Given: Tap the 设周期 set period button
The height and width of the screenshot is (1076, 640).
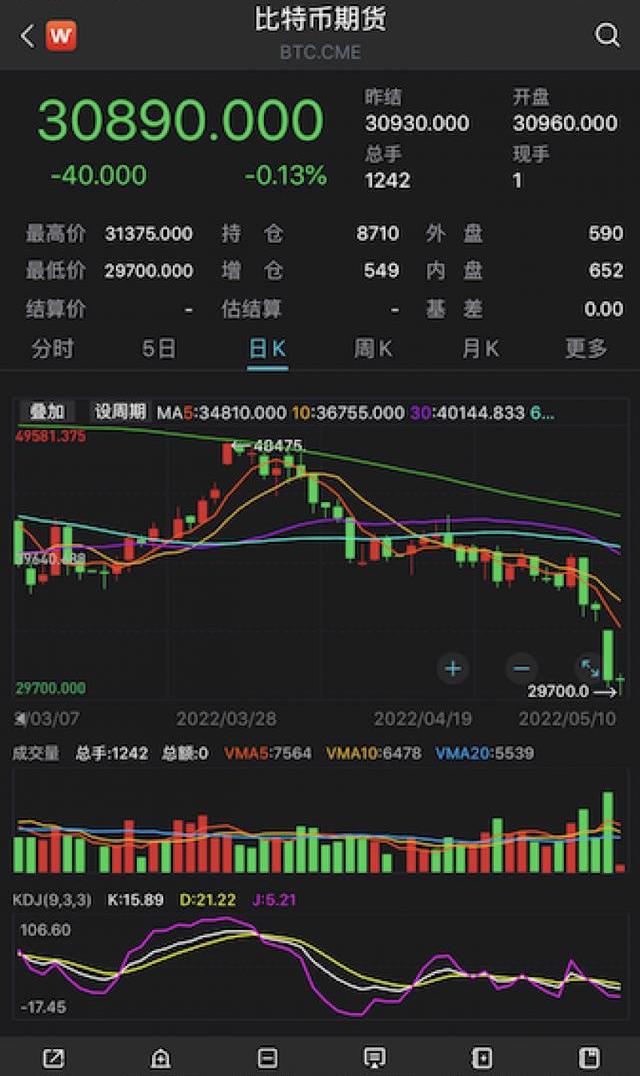Looking at the screenshot, I should pos(120,412).
